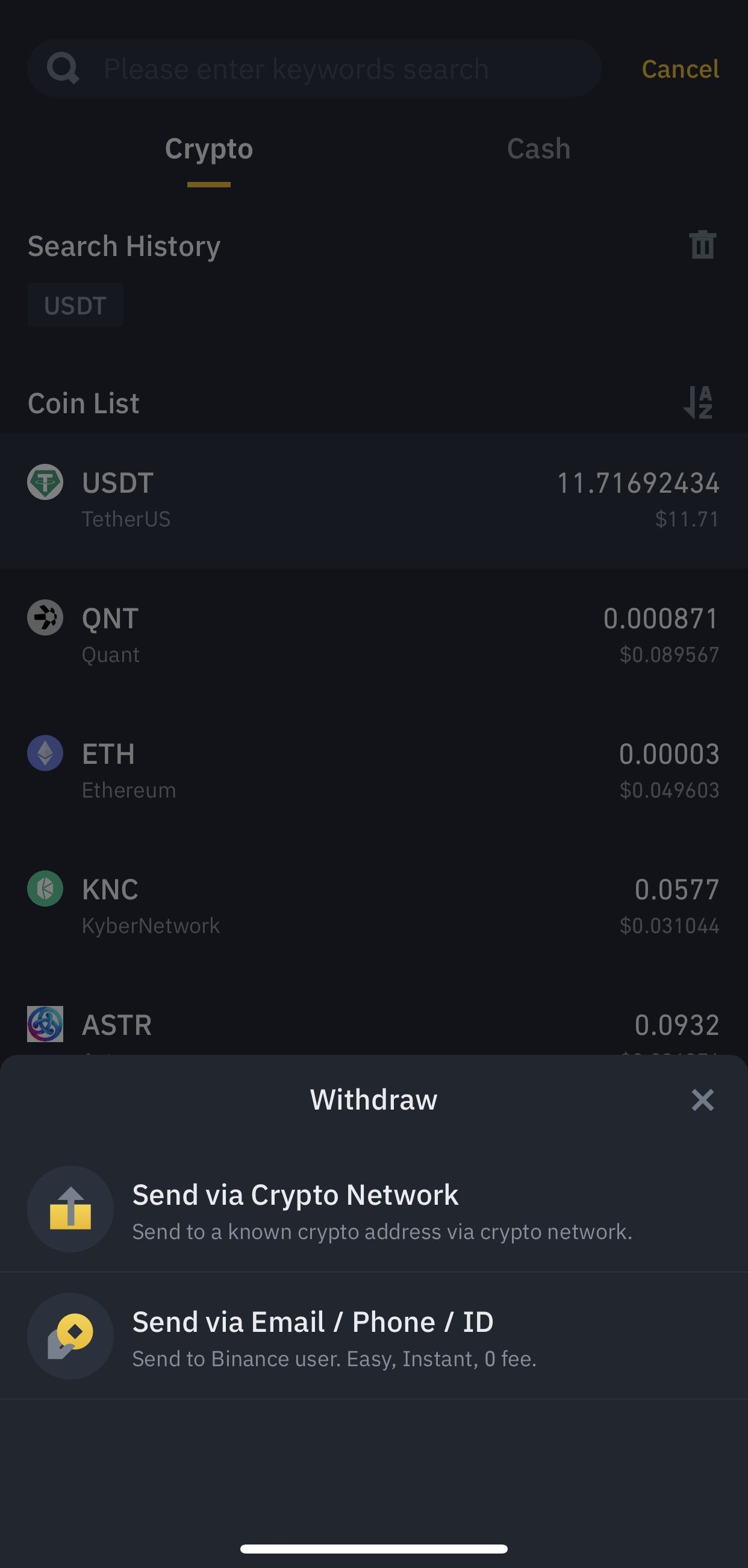
Task: Select the Ethereum coin logo
Action: [46, 754]
